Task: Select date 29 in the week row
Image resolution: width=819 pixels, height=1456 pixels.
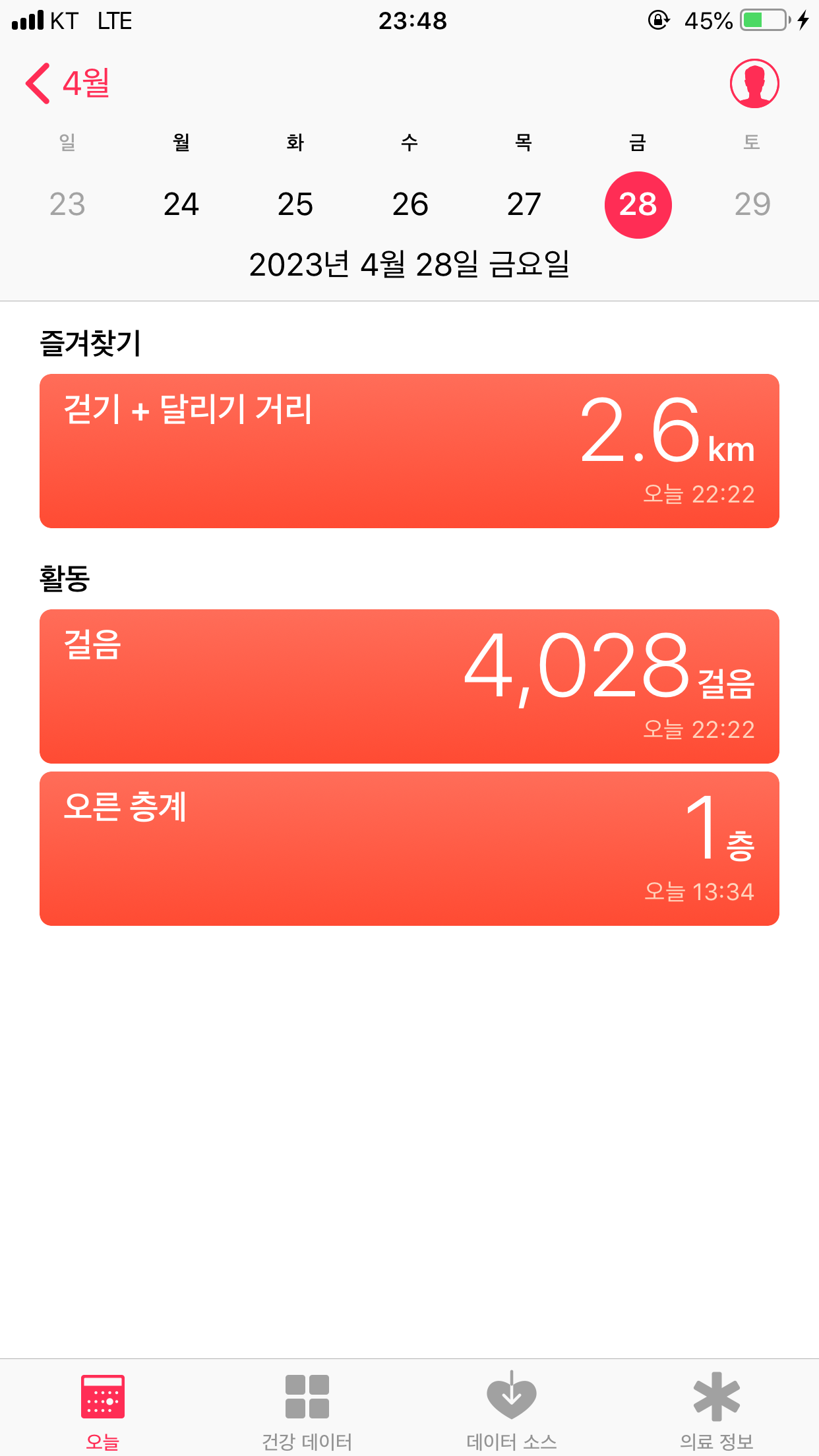Action: tap(752, 204)
